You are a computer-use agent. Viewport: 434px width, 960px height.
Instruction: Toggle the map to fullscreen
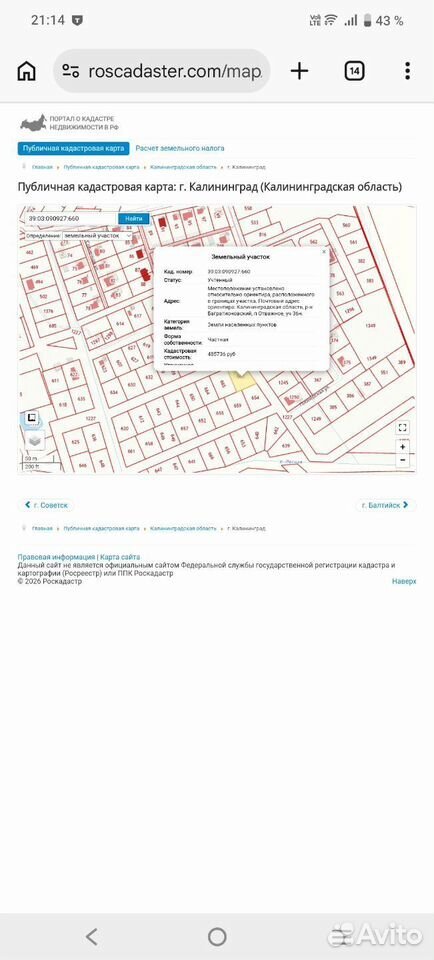[x=402, y=427]
